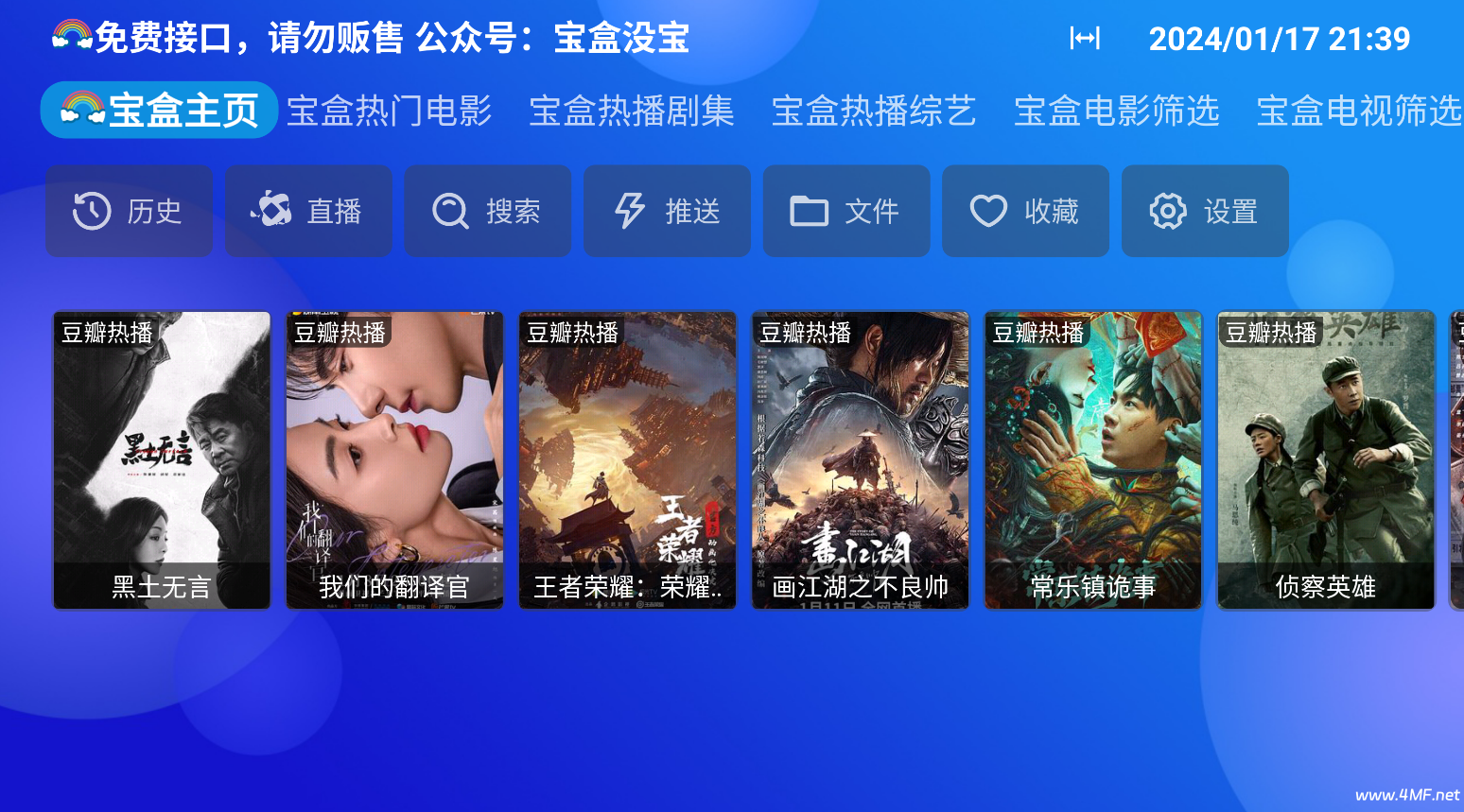Open the 宝盒热播剧集 tab
The width and height of the screenshot is (1464, 812).
(x=631, y=111)
